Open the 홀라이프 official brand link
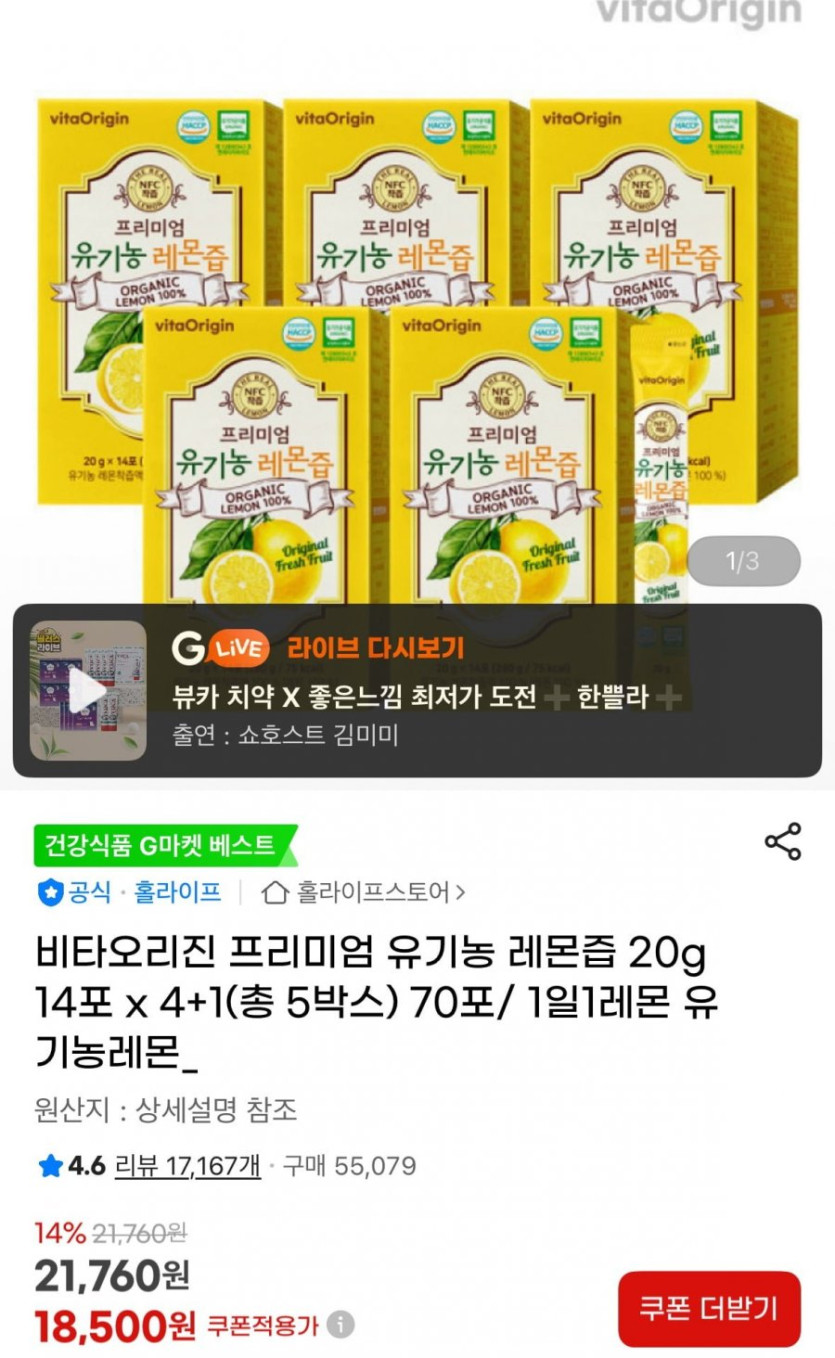 click(x=177, y=892)
